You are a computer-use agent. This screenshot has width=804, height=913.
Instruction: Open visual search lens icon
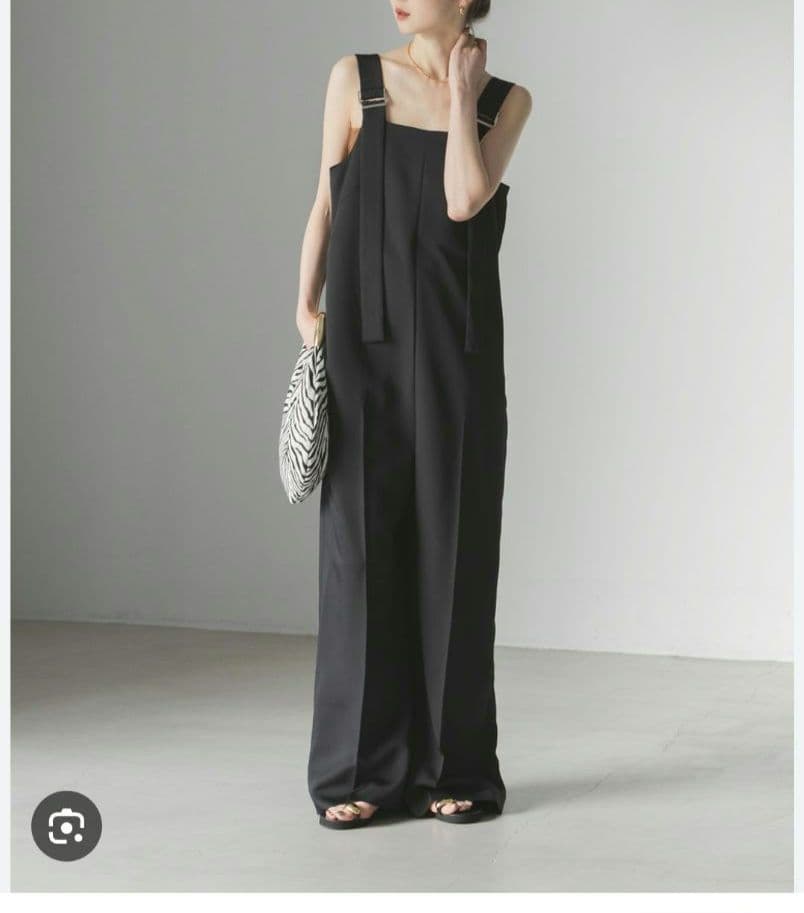[66, 826]
